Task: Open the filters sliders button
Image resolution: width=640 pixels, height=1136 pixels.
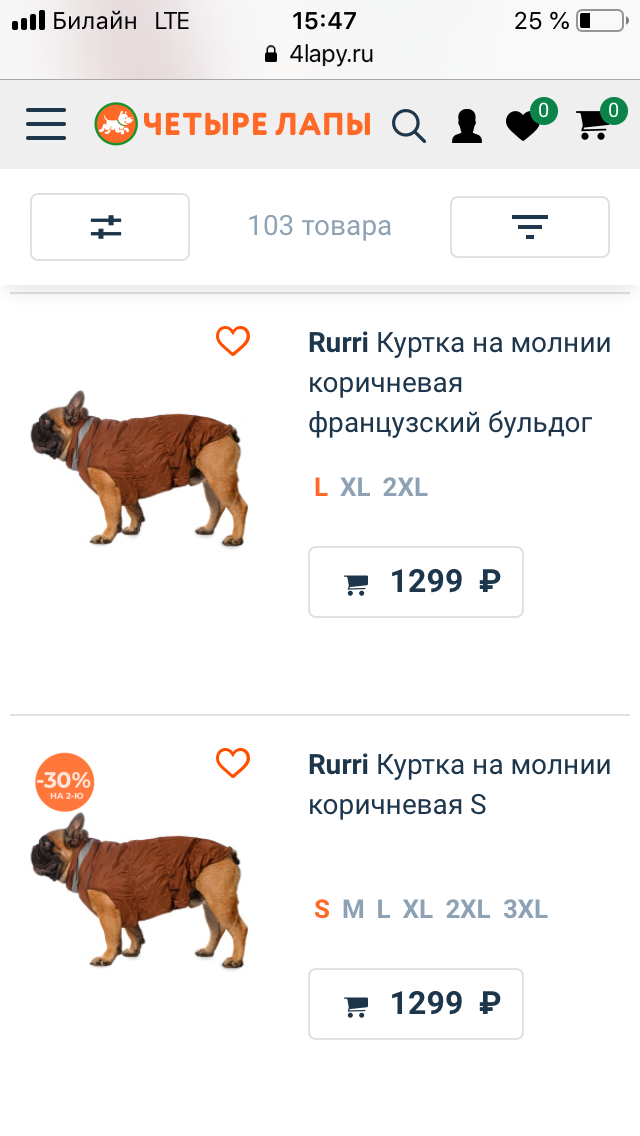Action: tap(109, 227)
